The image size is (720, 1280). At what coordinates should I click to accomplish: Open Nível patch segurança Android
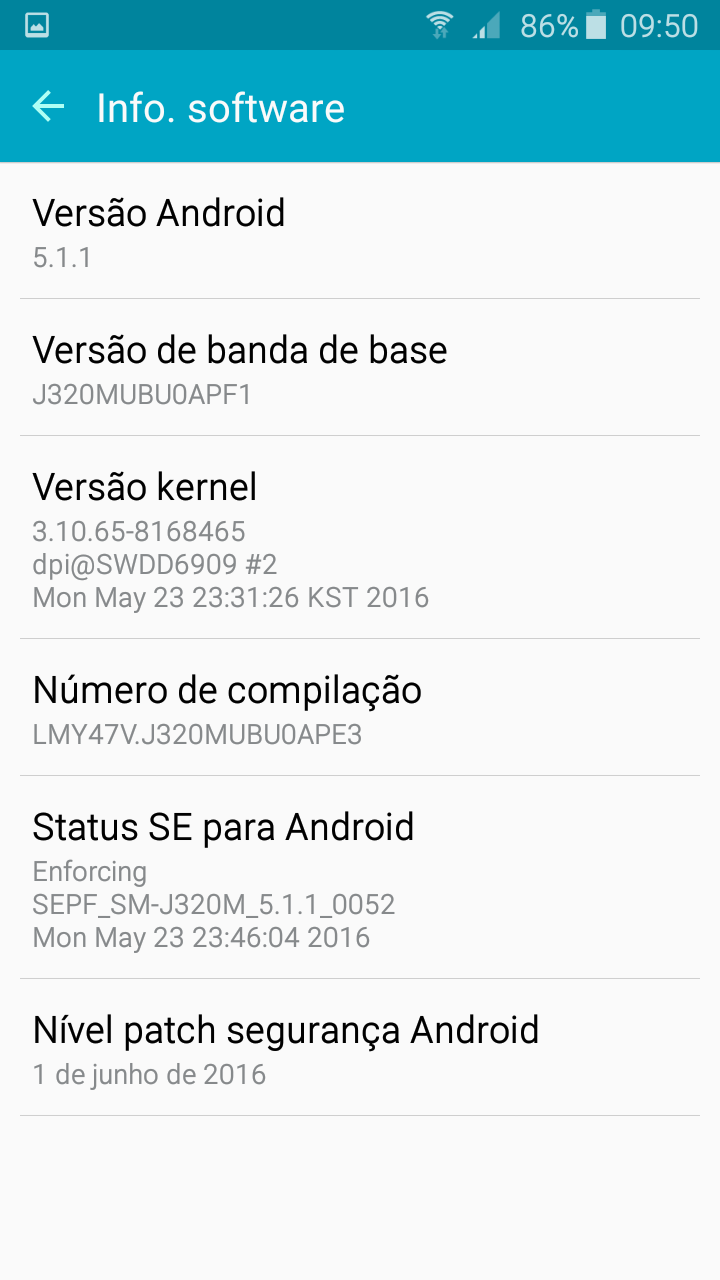coord(360,1047)
